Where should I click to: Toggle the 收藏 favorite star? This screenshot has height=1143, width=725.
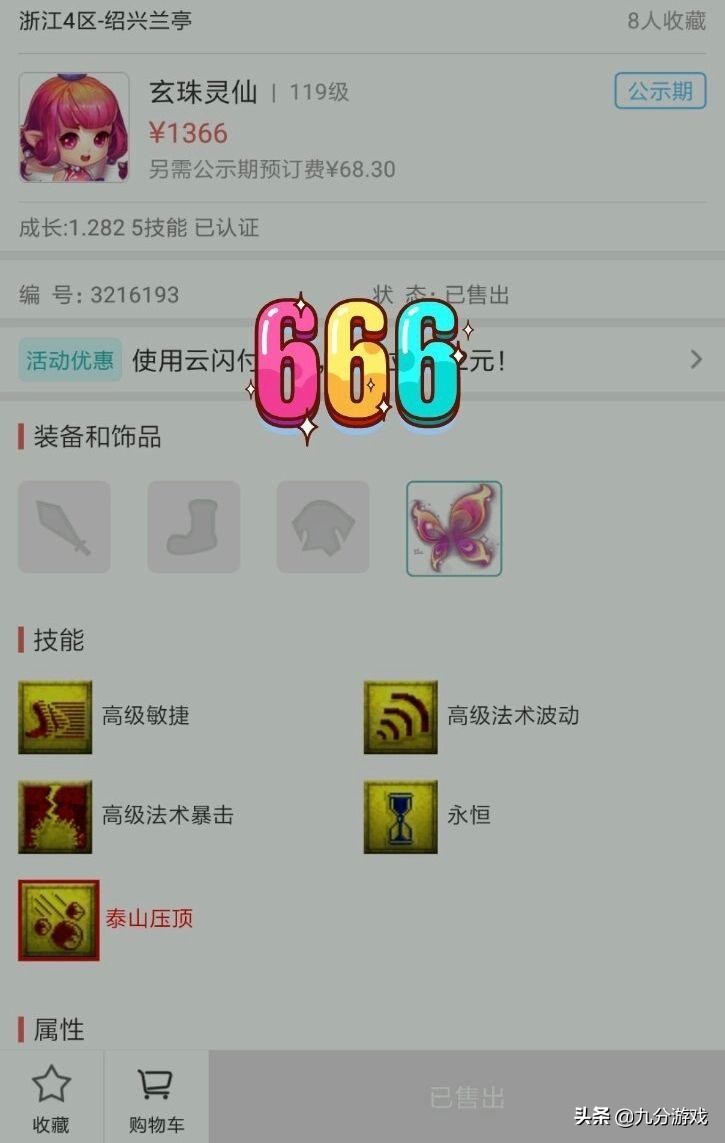(52, 1097)
